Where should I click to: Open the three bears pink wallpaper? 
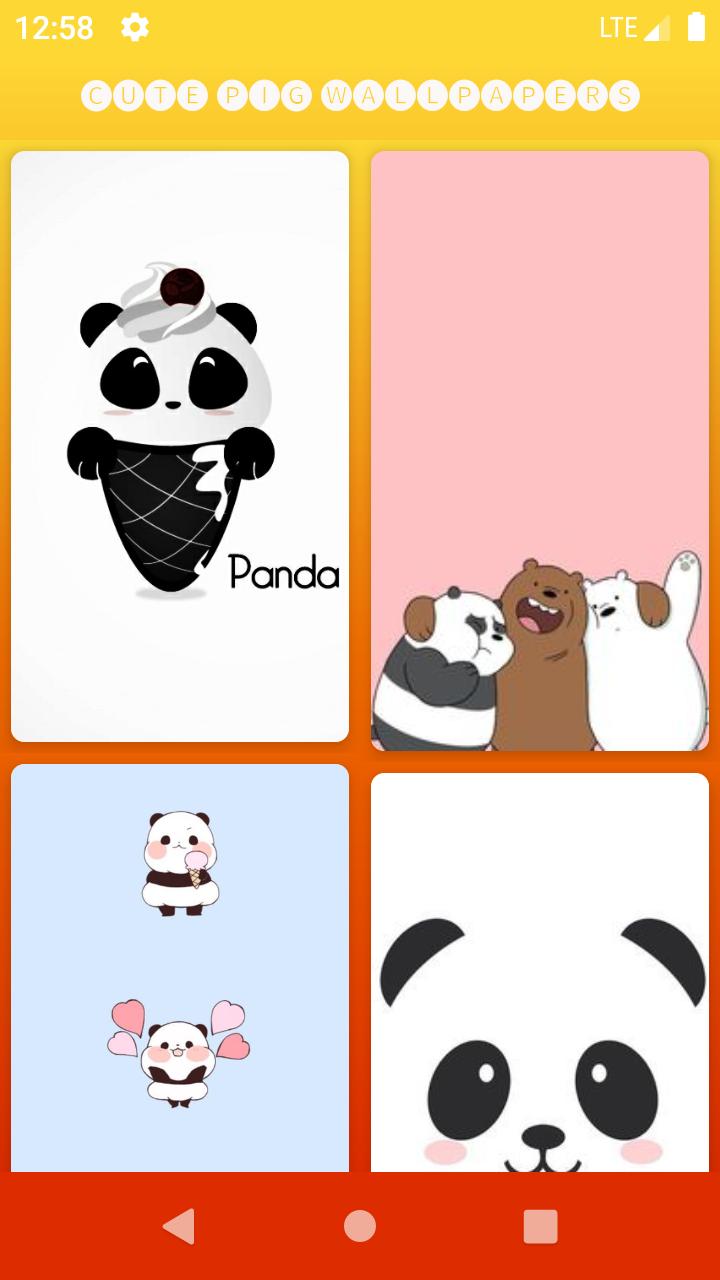(540, 450)
